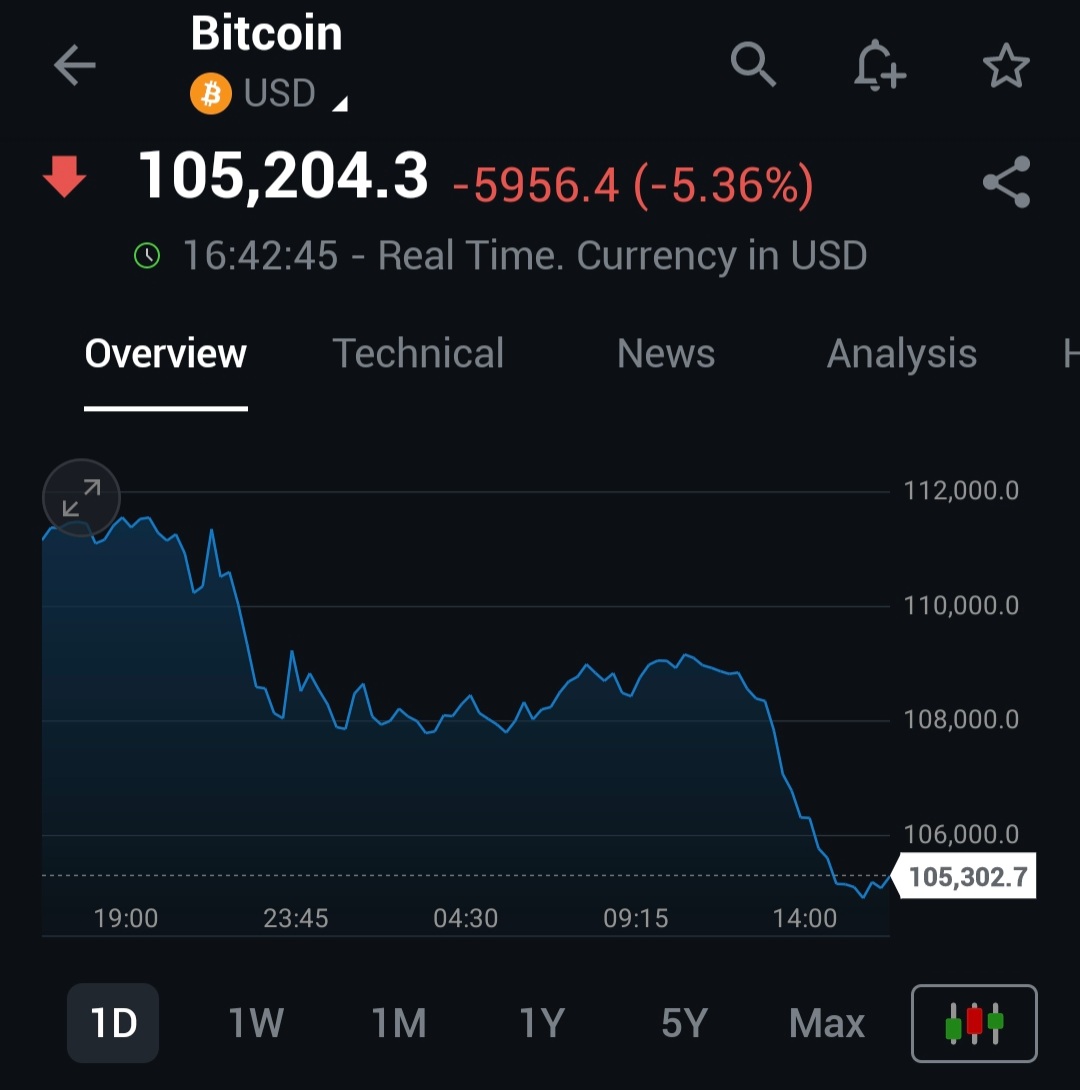Screen dimensions: 1080x1090
Task: Change chart range to 1W
Action: click(x=256, y=1023)
